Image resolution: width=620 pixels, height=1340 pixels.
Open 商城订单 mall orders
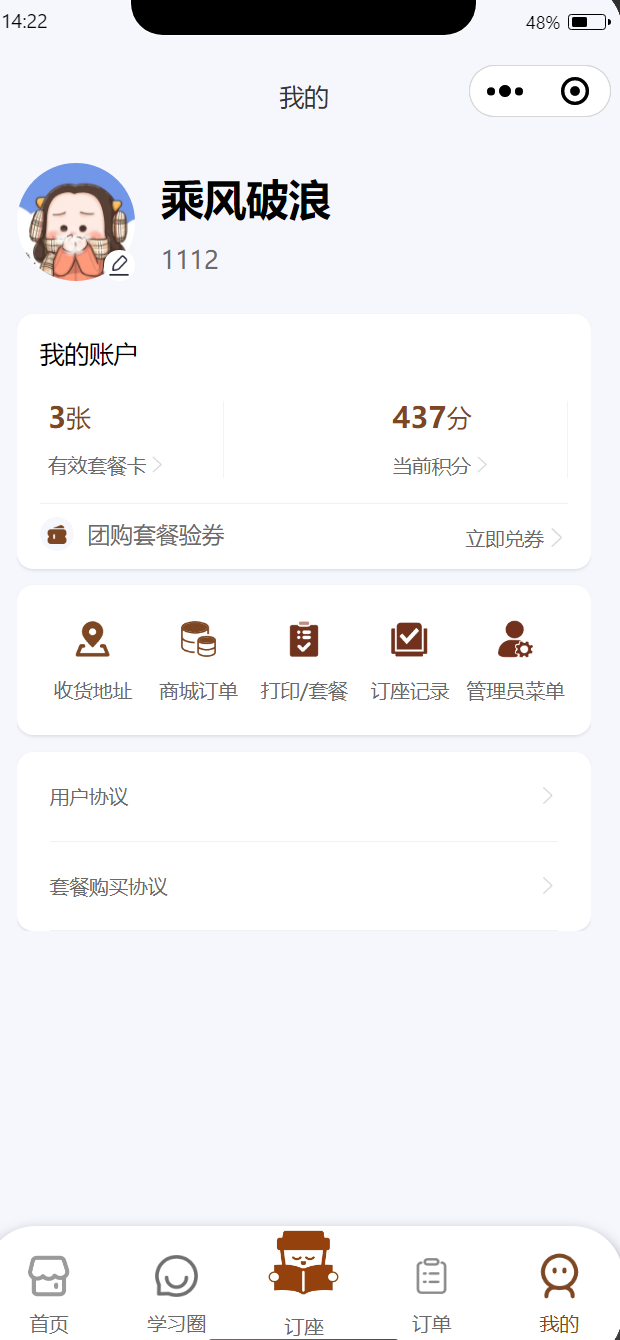pos(198,660)
